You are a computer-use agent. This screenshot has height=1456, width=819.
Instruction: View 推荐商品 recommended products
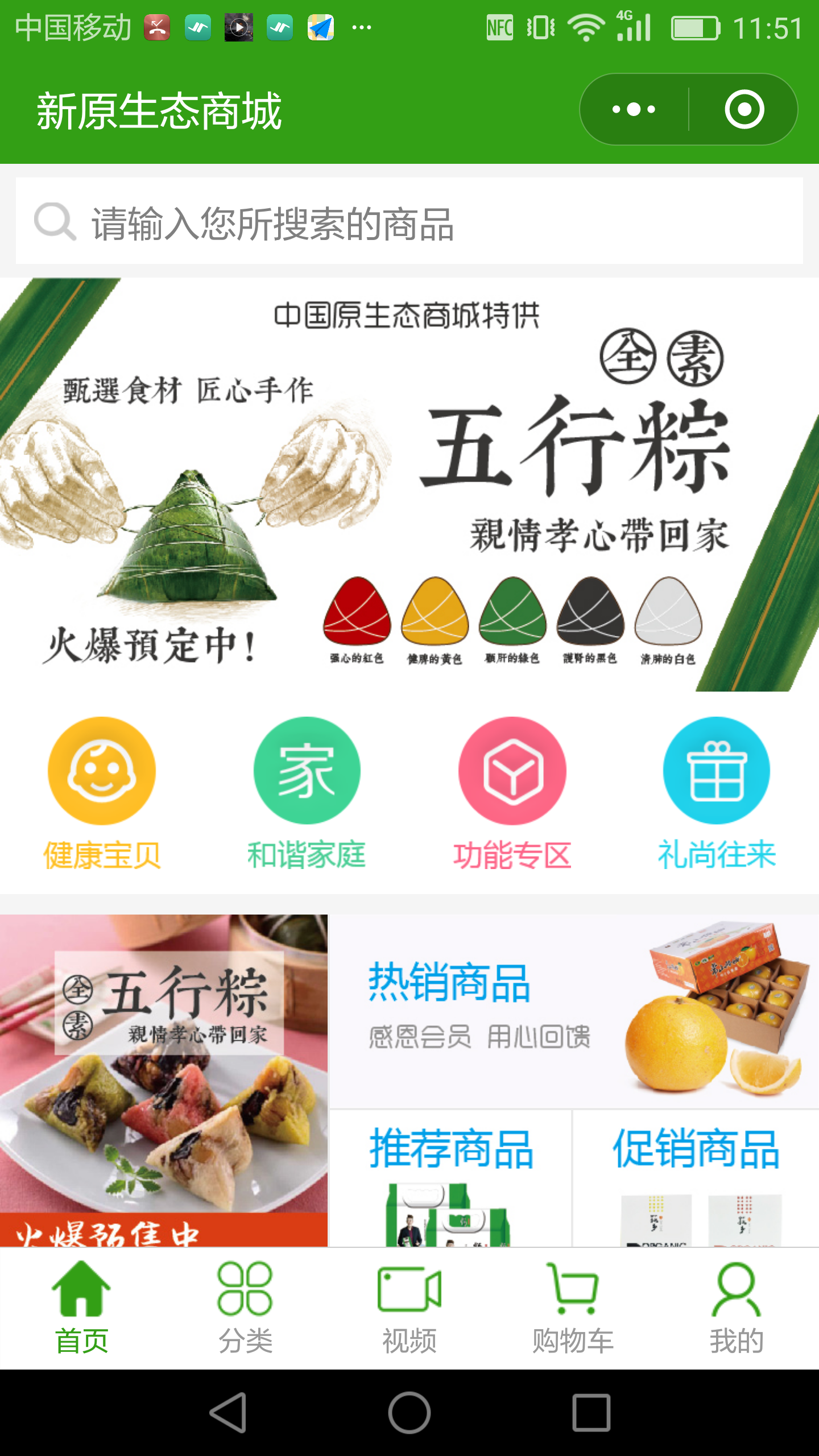point(450,1177)
